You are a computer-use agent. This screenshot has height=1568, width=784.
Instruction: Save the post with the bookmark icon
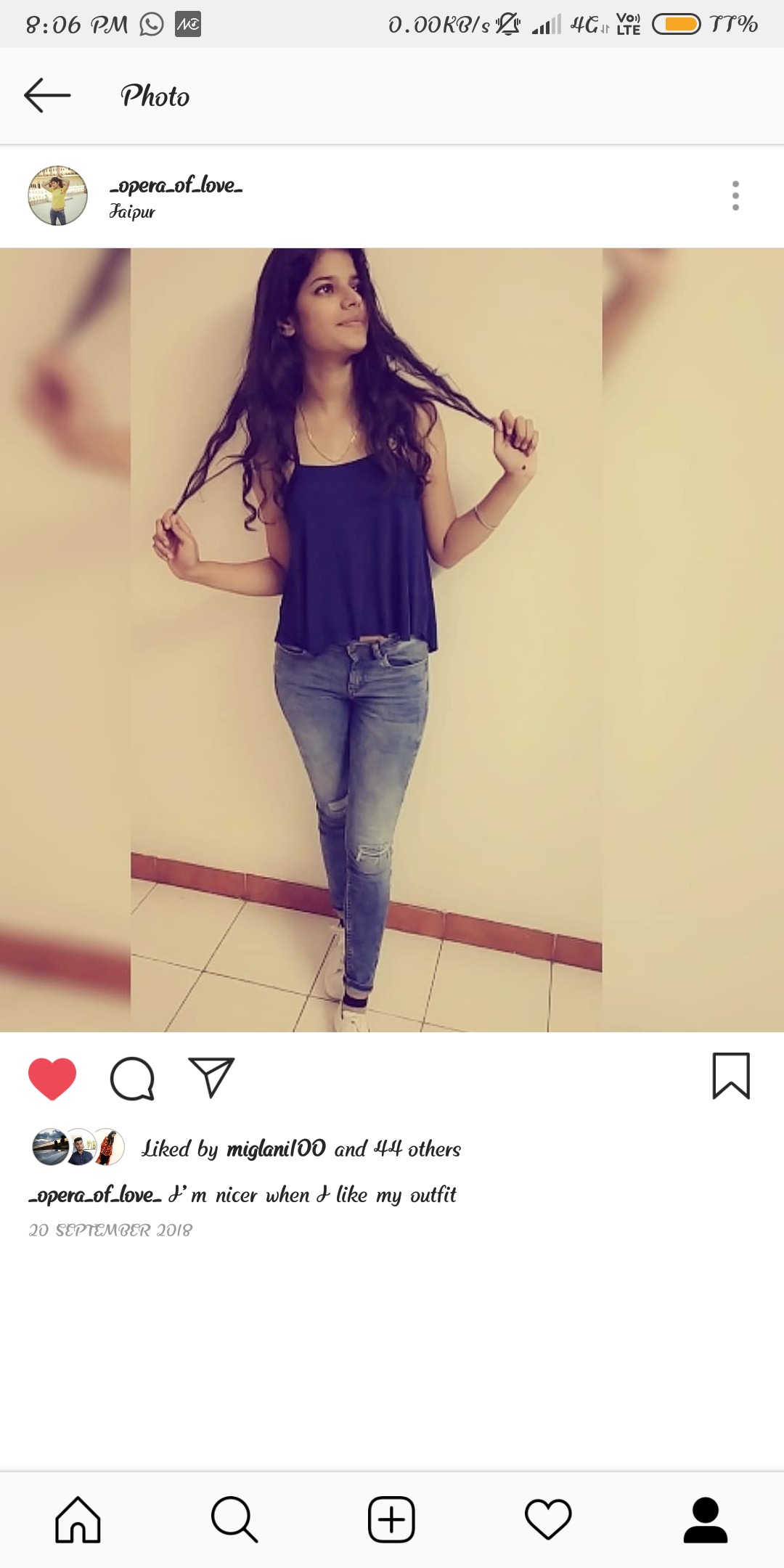click(730, 1076)
